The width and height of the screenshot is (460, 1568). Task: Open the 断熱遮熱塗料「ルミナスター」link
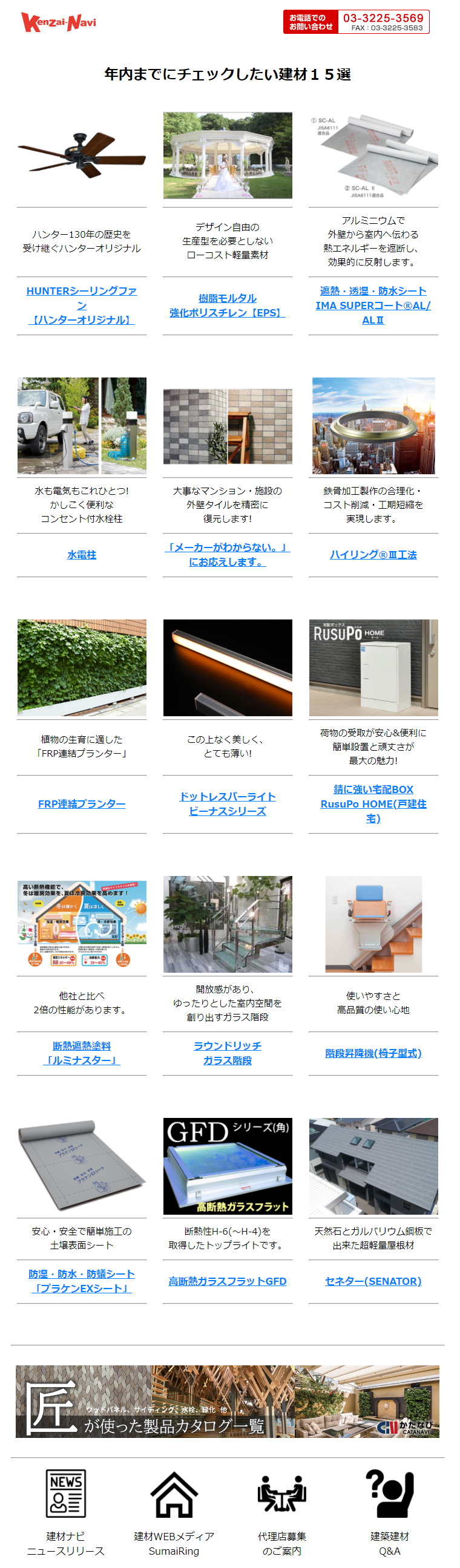click(82, 1053)
